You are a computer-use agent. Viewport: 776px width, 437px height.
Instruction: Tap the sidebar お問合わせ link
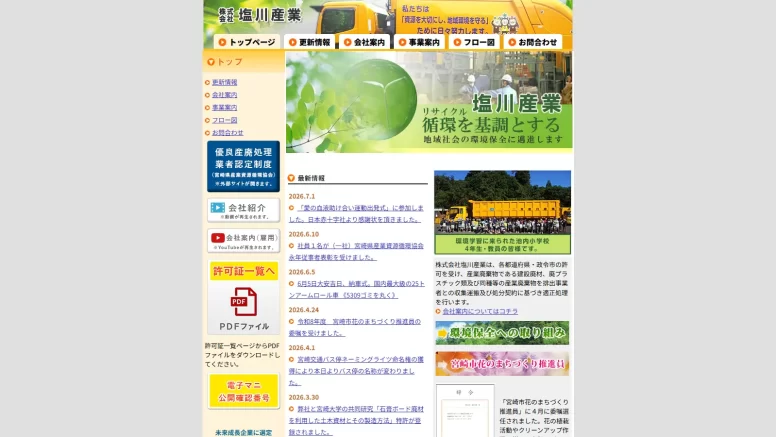(x=228, y=133)
